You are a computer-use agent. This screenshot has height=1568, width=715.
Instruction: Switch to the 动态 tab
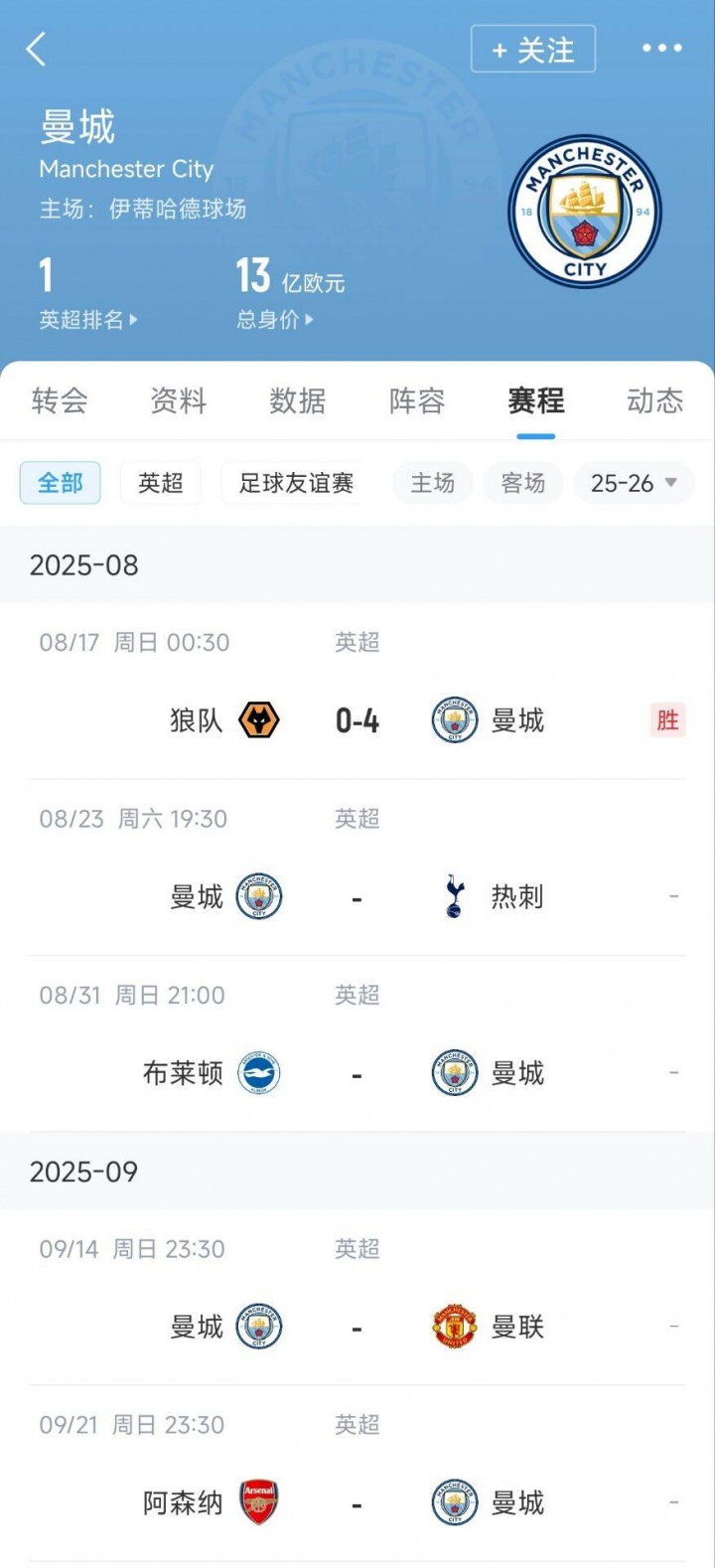pos(655,401)
